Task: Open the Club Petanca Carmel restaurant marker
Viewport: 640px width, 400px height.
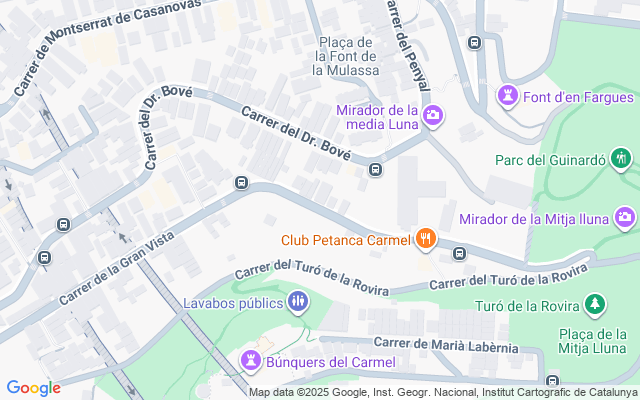Action: tap(426, 238)
